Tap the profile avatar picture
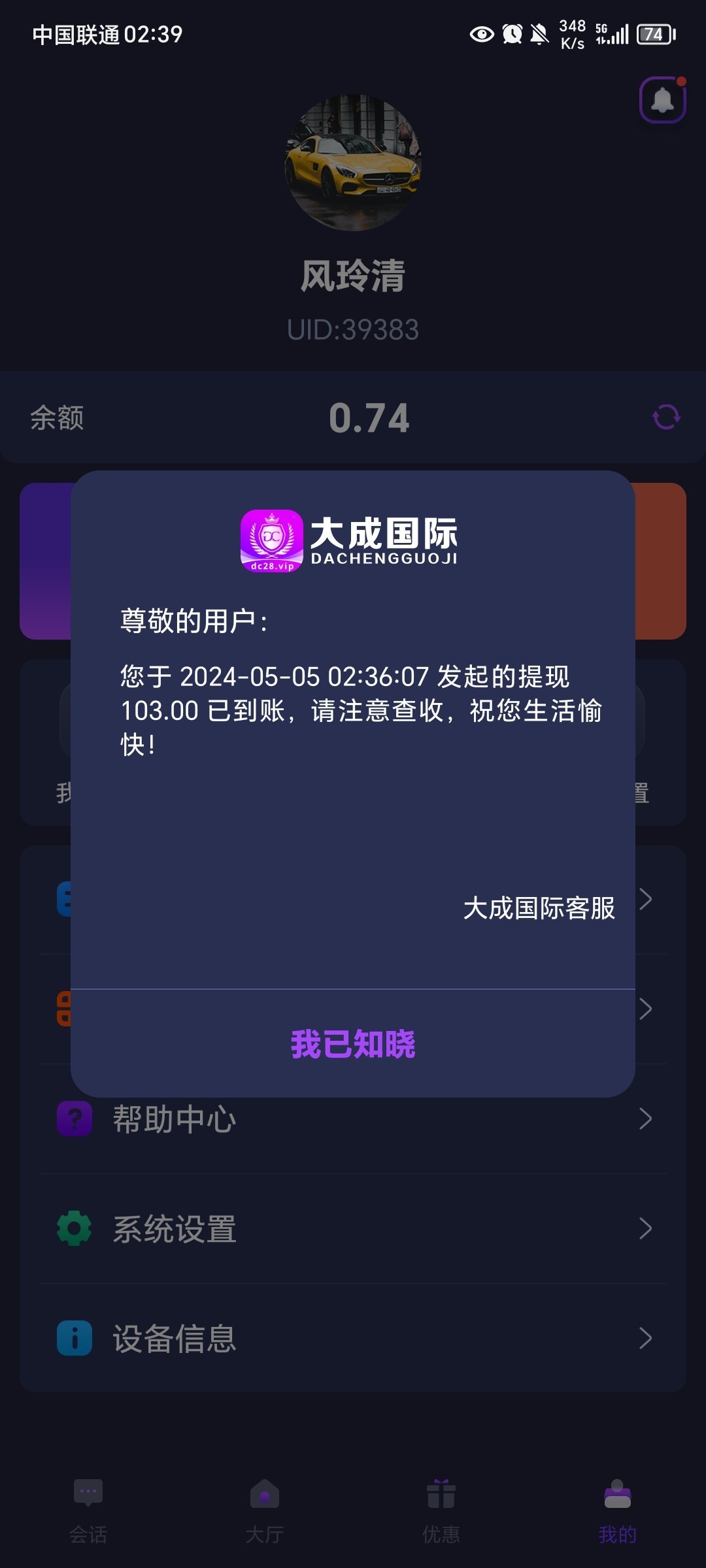The image size is (706, 1568). click(x=353, y=163)
